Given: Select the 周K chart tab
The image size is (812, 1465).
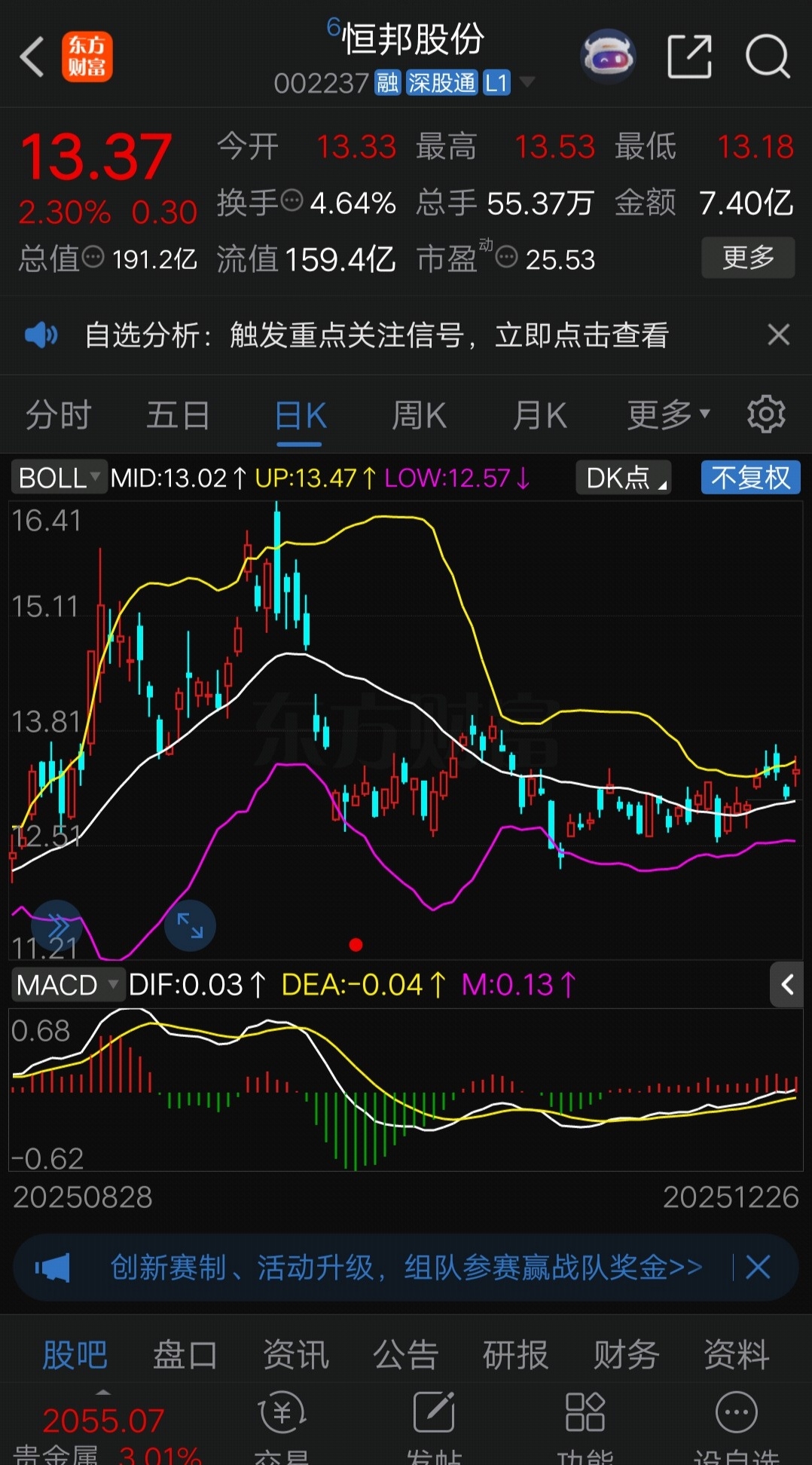Looking at the screenshot, I should tap(419, 415).
